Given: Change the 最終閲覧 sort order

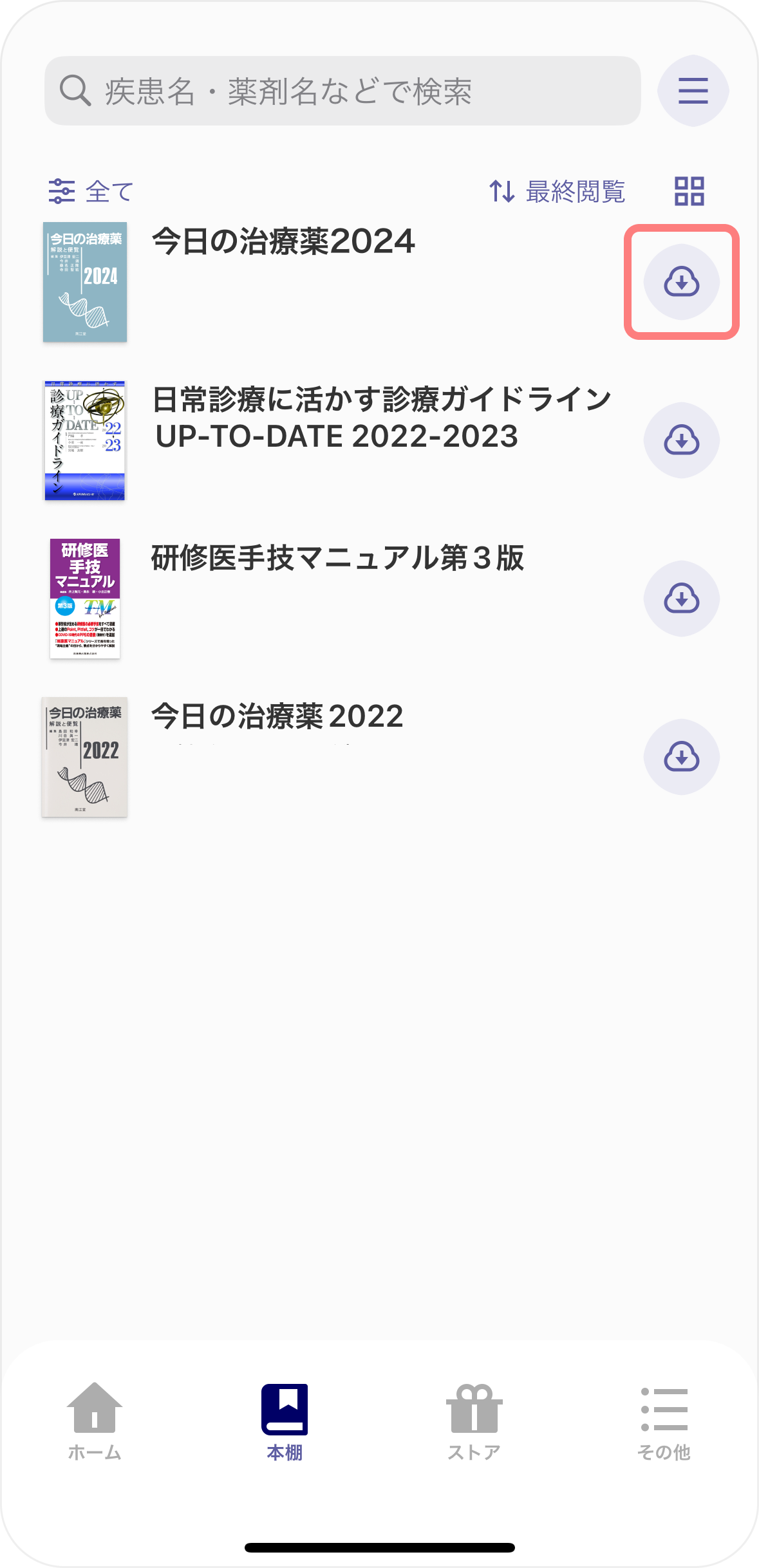Looking at the screenshot, I should pos(557,191).
